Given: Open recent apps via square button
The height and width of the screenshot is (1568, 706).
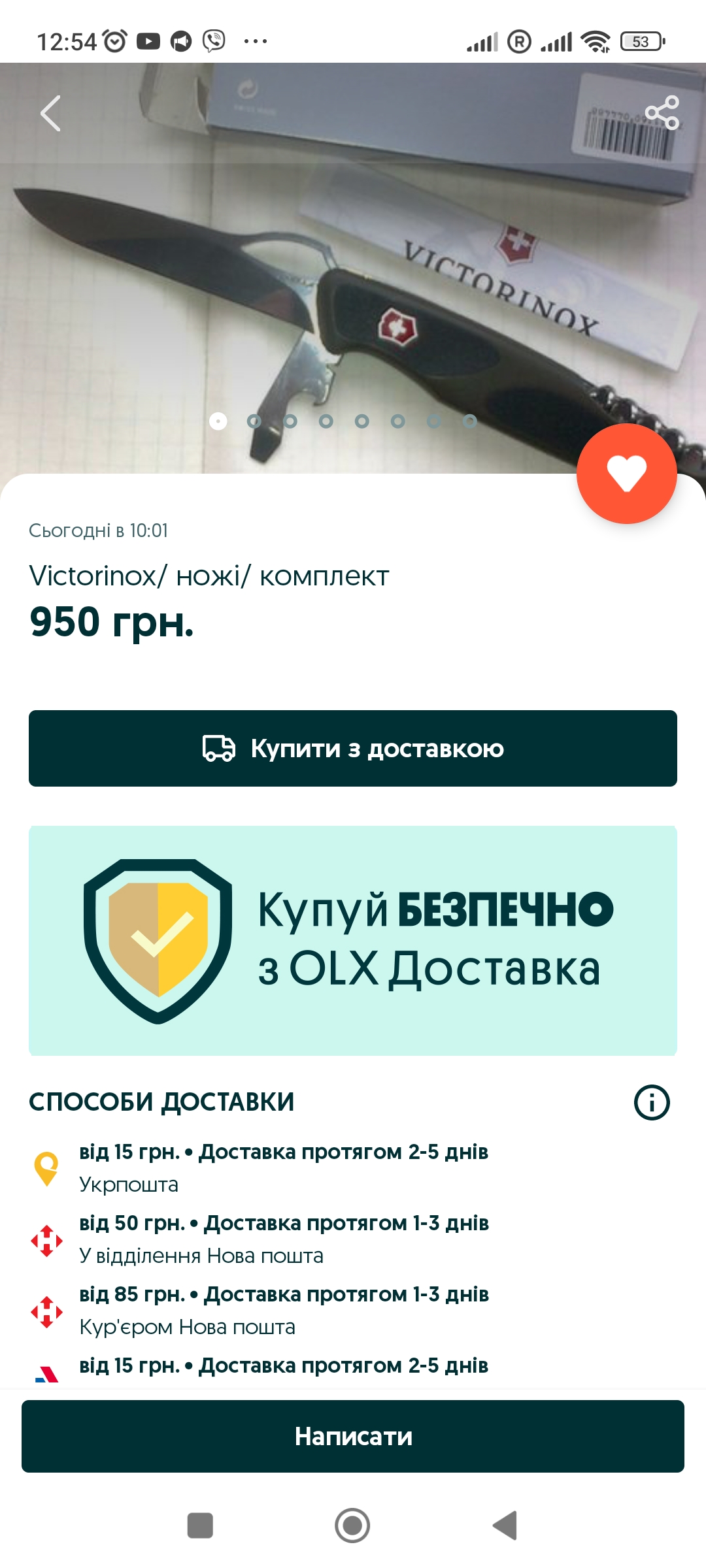Looking at the screenshot, I should [200, 1526].
